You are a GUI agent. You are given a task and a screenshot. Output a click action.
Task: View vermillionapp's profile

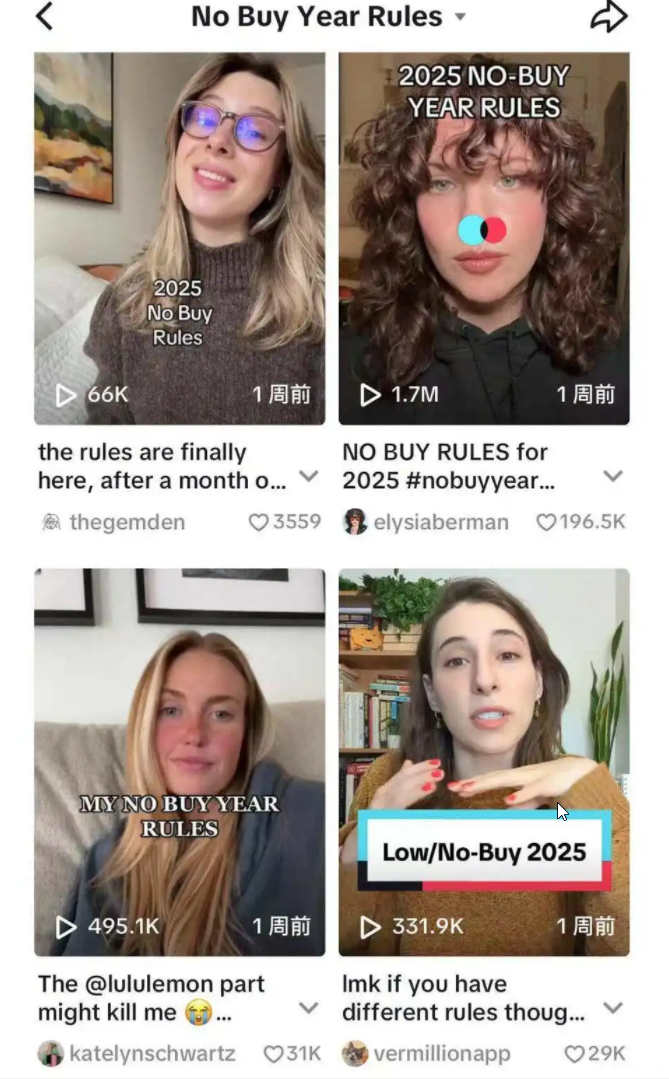441,1053
